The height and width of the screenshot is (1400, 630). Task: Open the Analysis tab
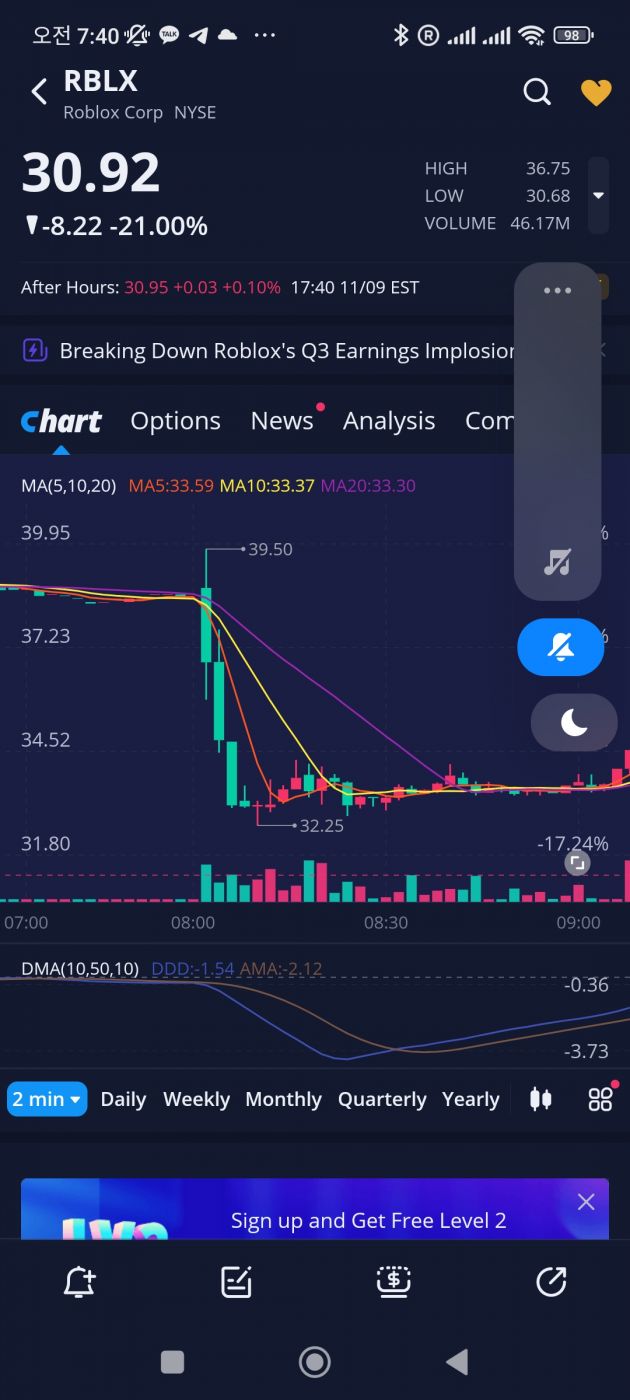pyautogui.click(x=389, y=421)
